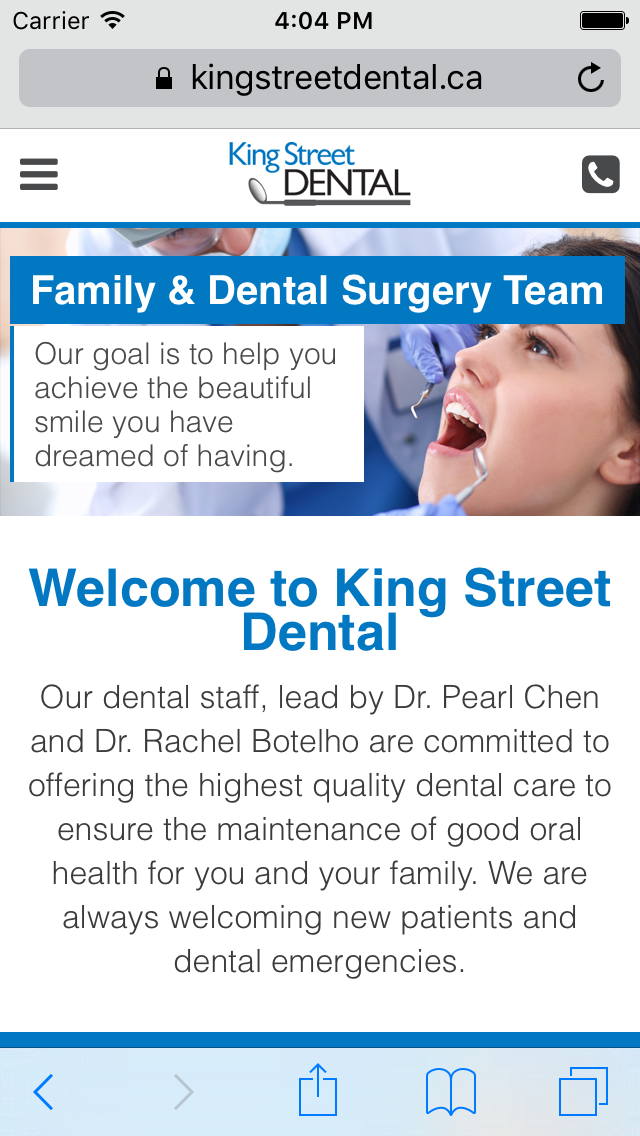Open Safari bookmarks

450,1092
